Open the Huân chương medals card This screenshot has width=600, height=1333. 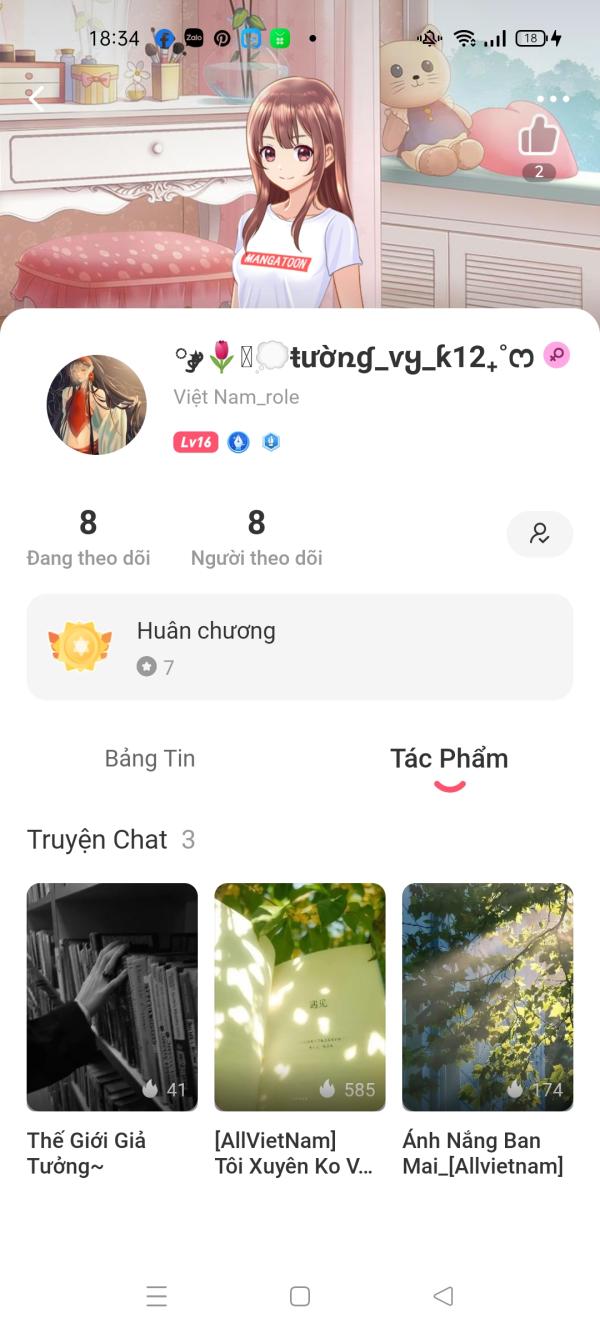(299, 647)
